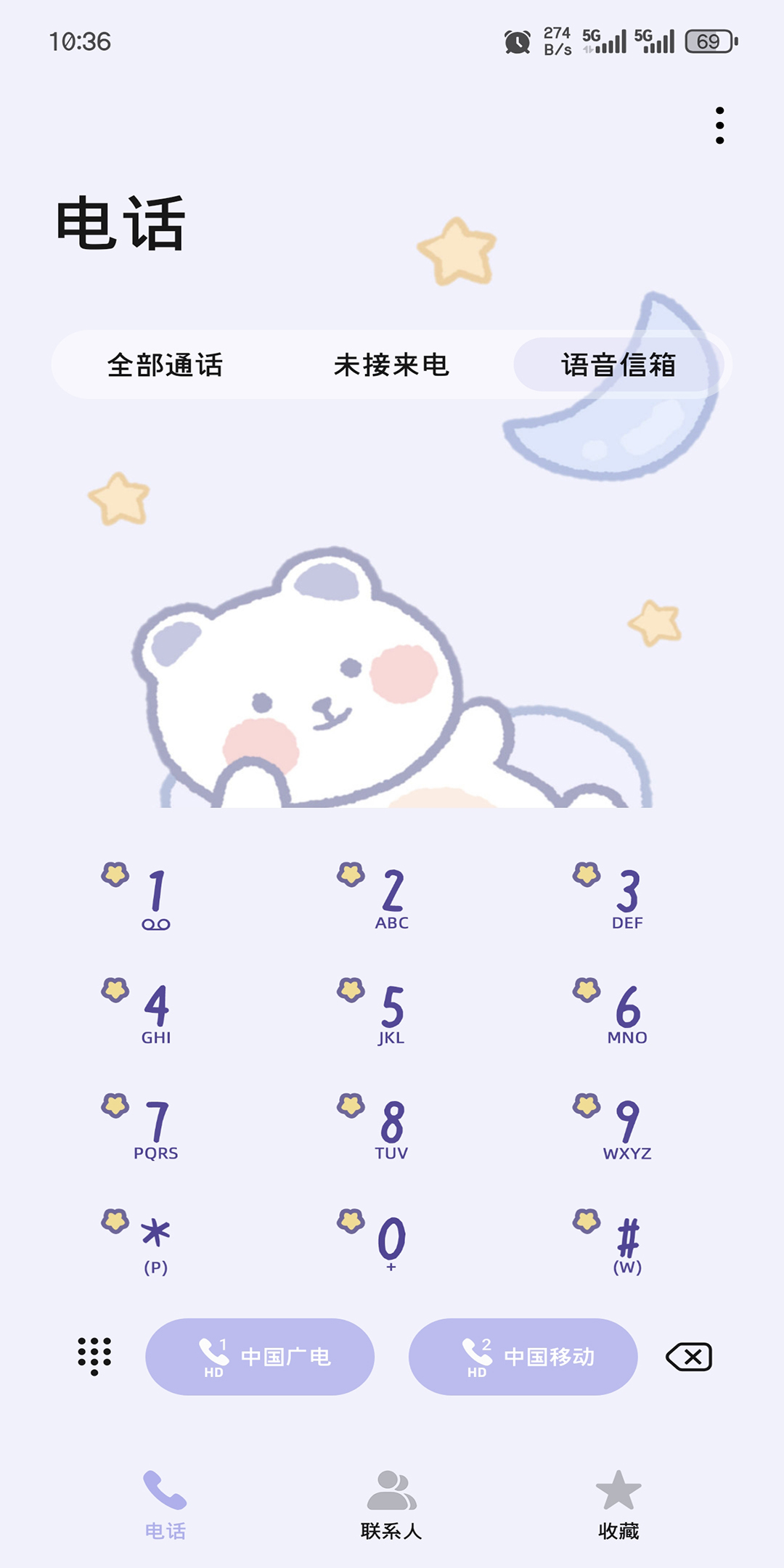Screen dimensions: 784x1568
Task: Call using SIM 2 中国移动
Action: 523,1356
